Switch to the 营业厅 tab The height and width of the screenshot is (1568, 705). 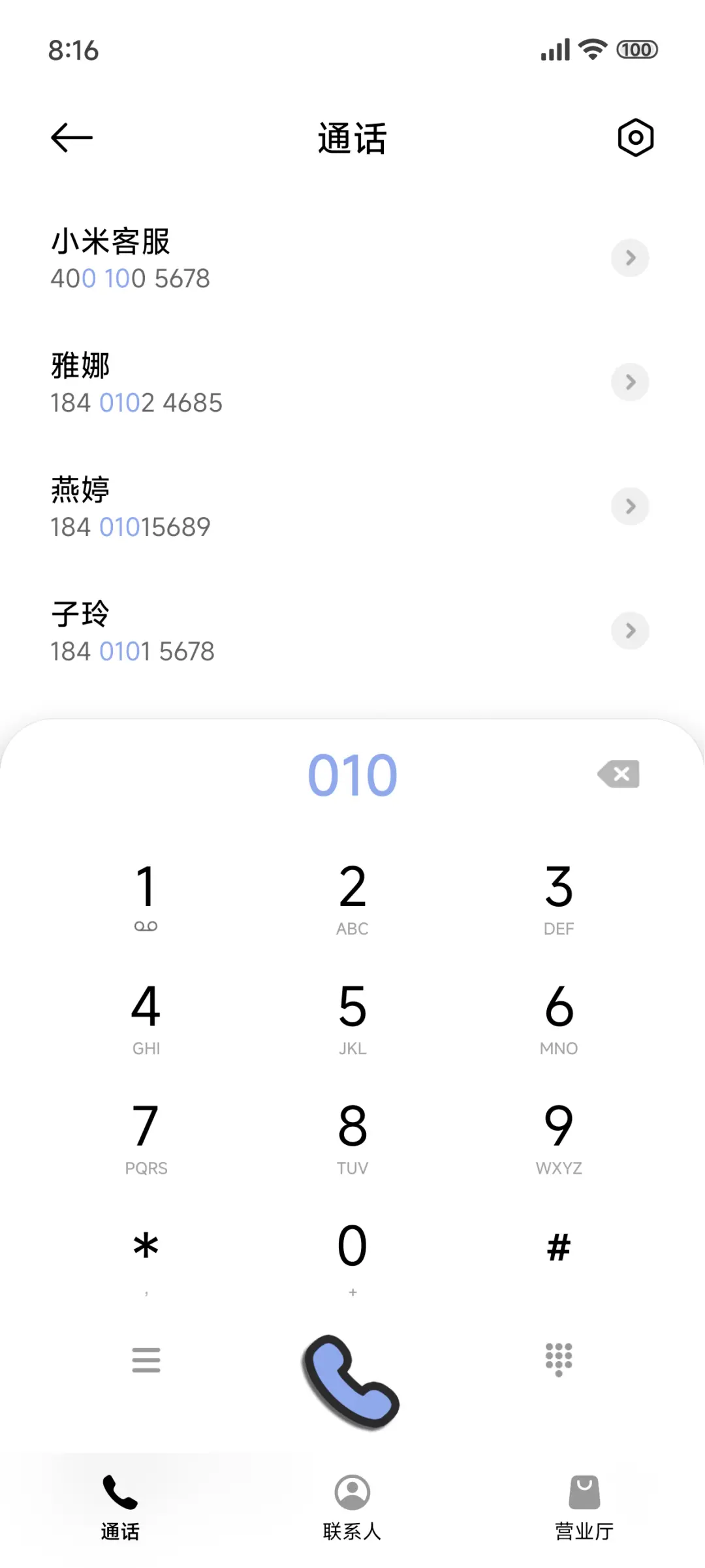[x=584, y=1508]
